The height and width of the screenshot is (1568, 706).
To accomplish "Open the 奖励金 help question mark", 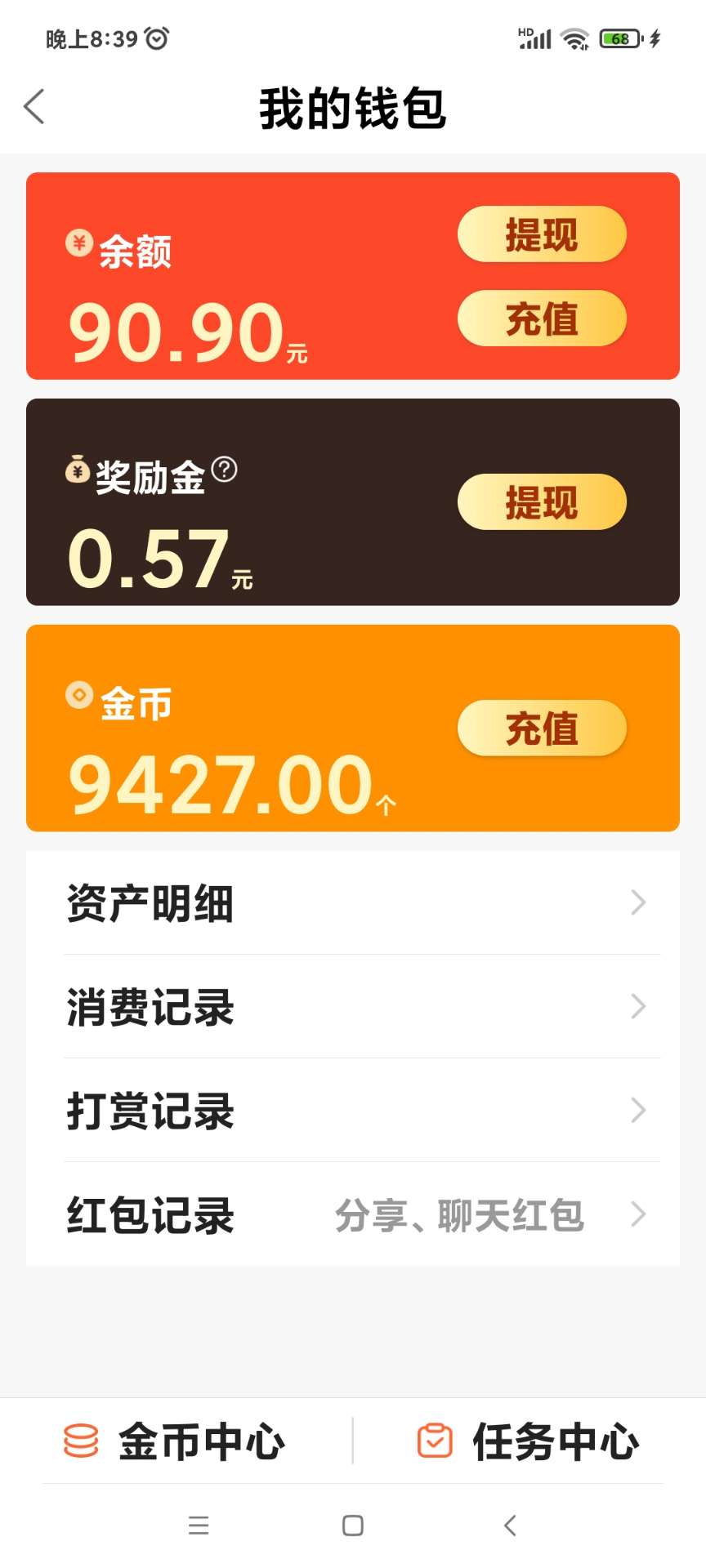I will click(224, 470).
